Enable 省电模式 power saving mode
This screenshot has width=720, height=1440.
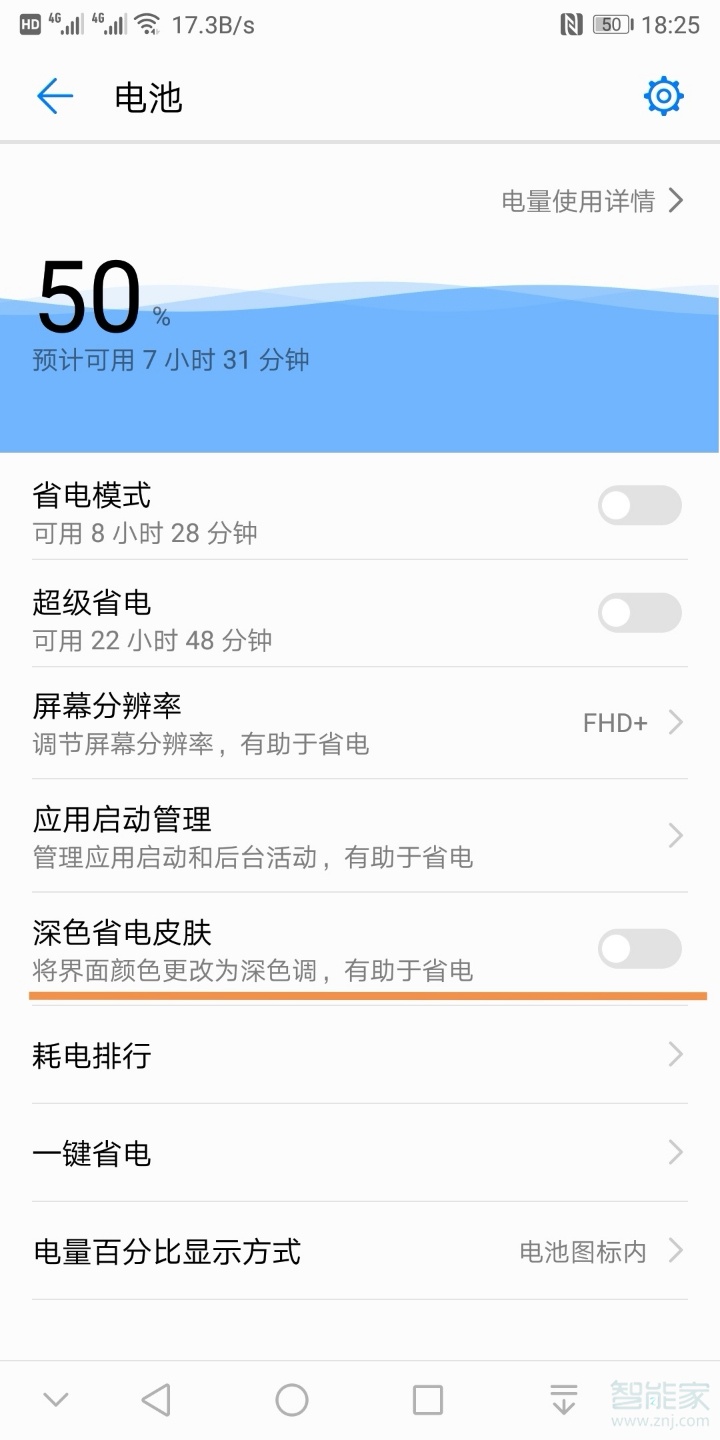639,506
